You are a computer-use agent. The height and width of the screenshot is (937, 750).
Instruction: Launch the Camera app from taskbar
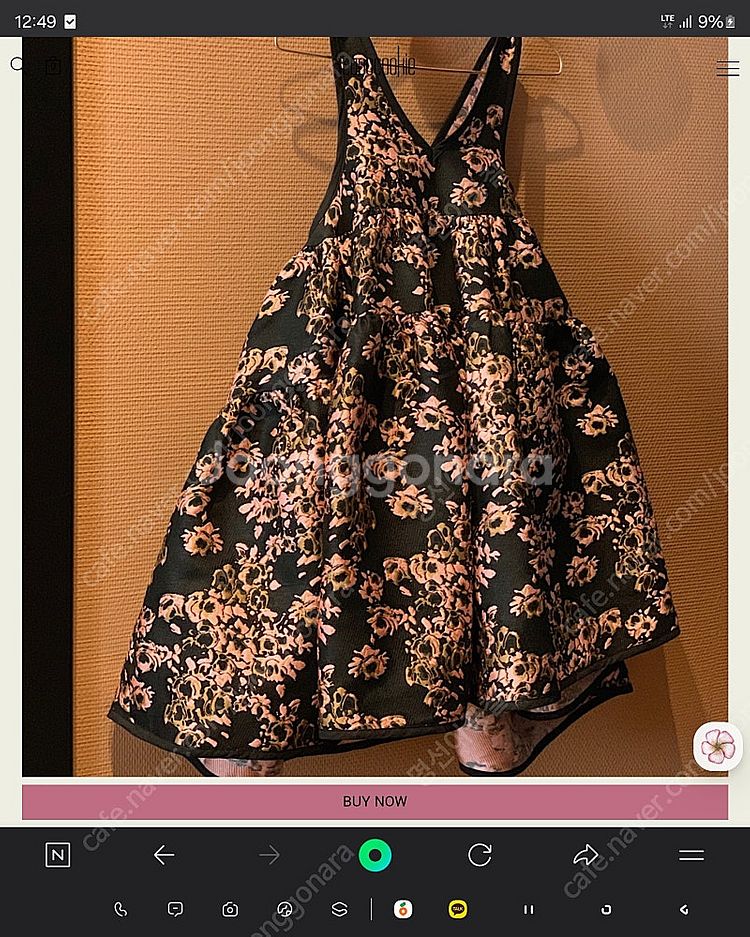230,909
